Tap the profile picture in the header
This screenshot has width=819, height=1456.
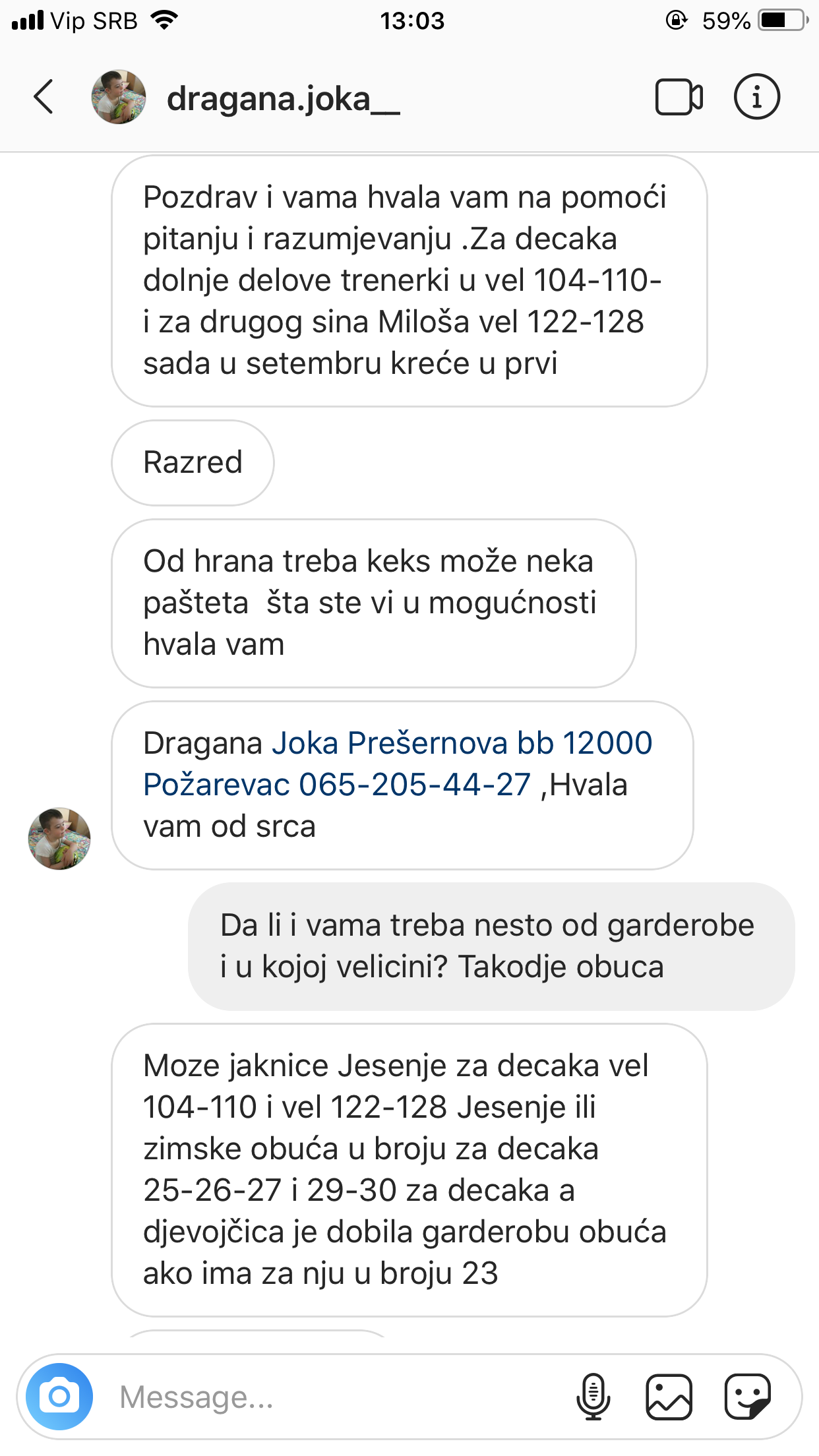click(x=119, y=97)
